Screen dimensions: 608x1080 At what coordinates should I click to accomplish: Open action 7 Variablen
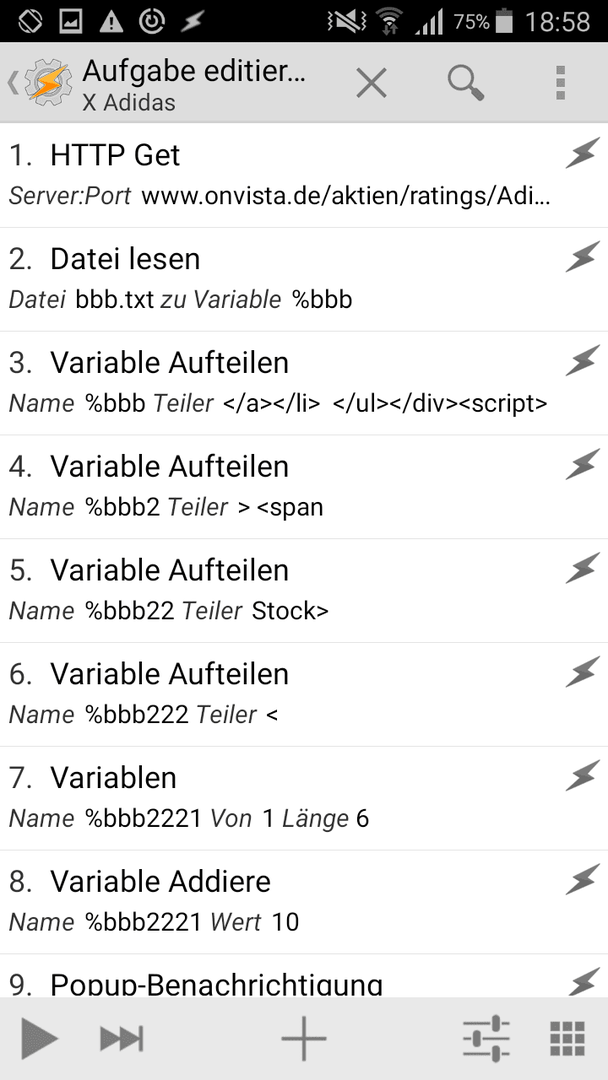pos(304,798)
